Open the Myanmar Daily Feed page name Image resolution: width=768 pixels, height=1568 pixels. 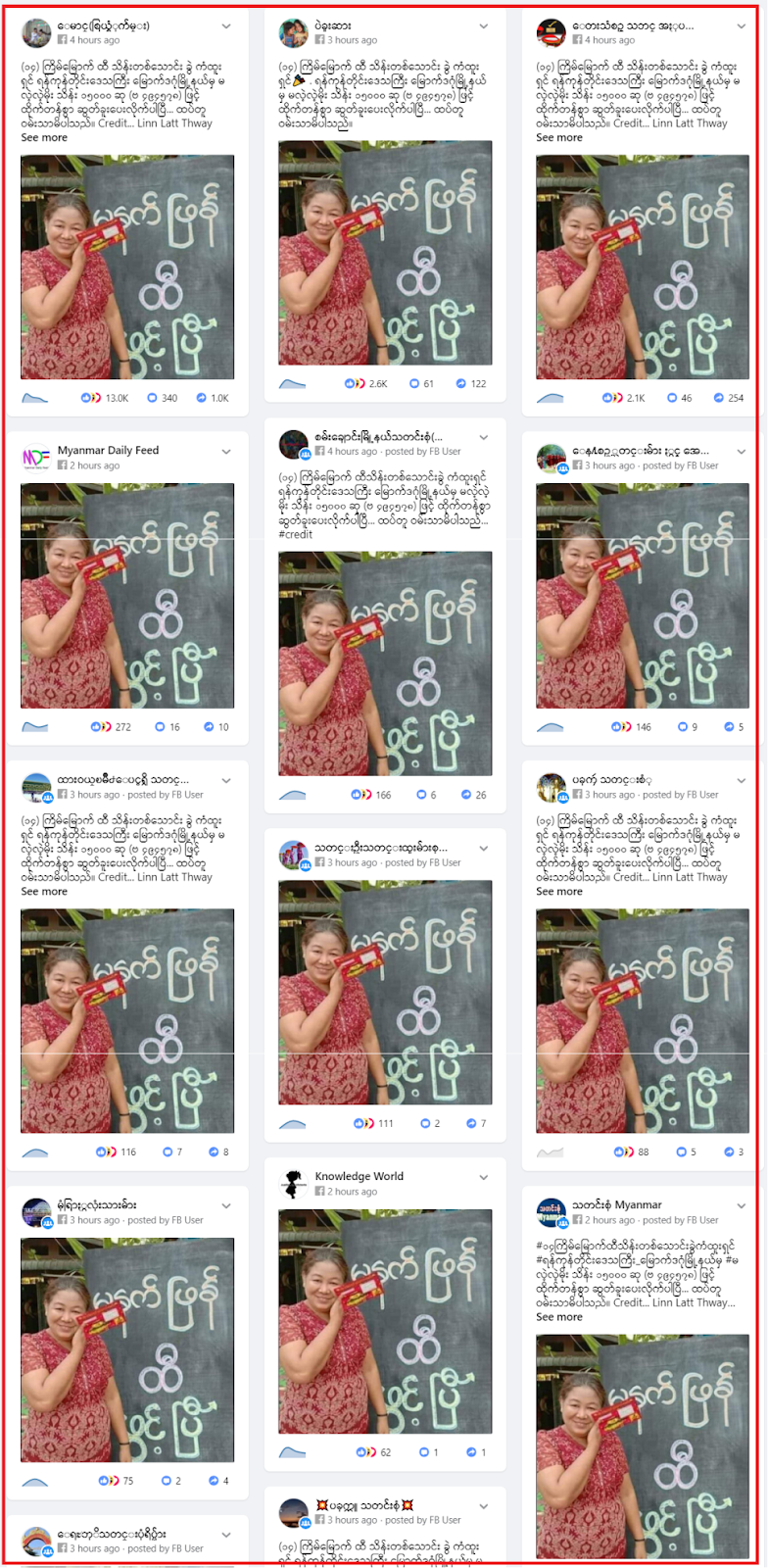tap(108, 451)
